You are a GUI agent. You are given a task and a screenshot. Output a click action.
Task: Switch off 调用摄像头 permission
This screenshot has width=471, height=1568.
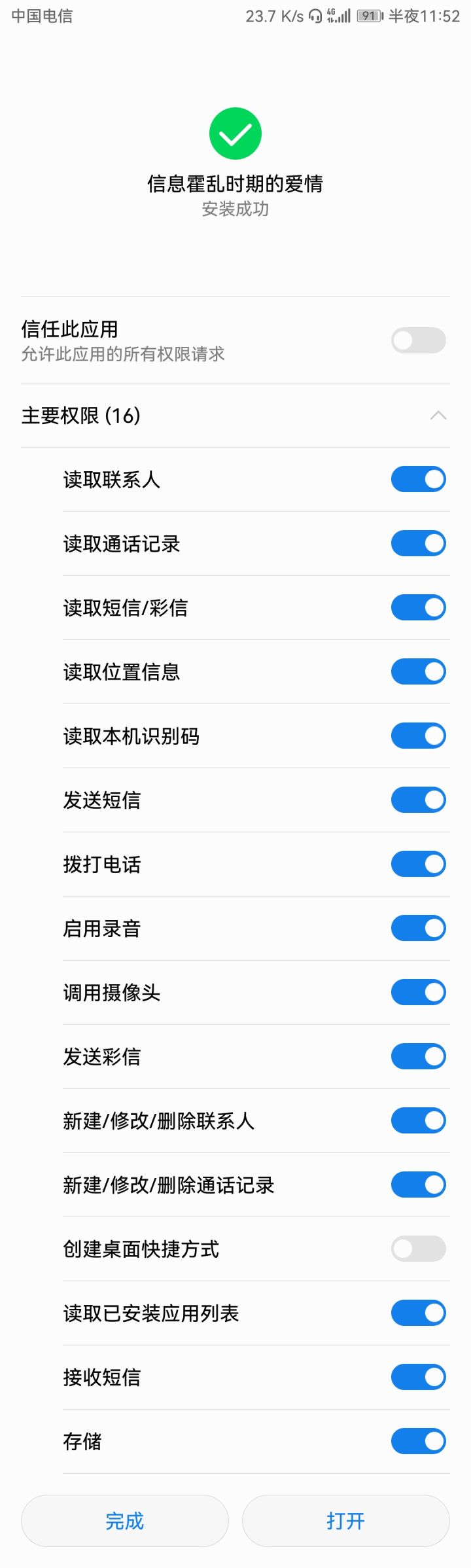tap(418, 992)
